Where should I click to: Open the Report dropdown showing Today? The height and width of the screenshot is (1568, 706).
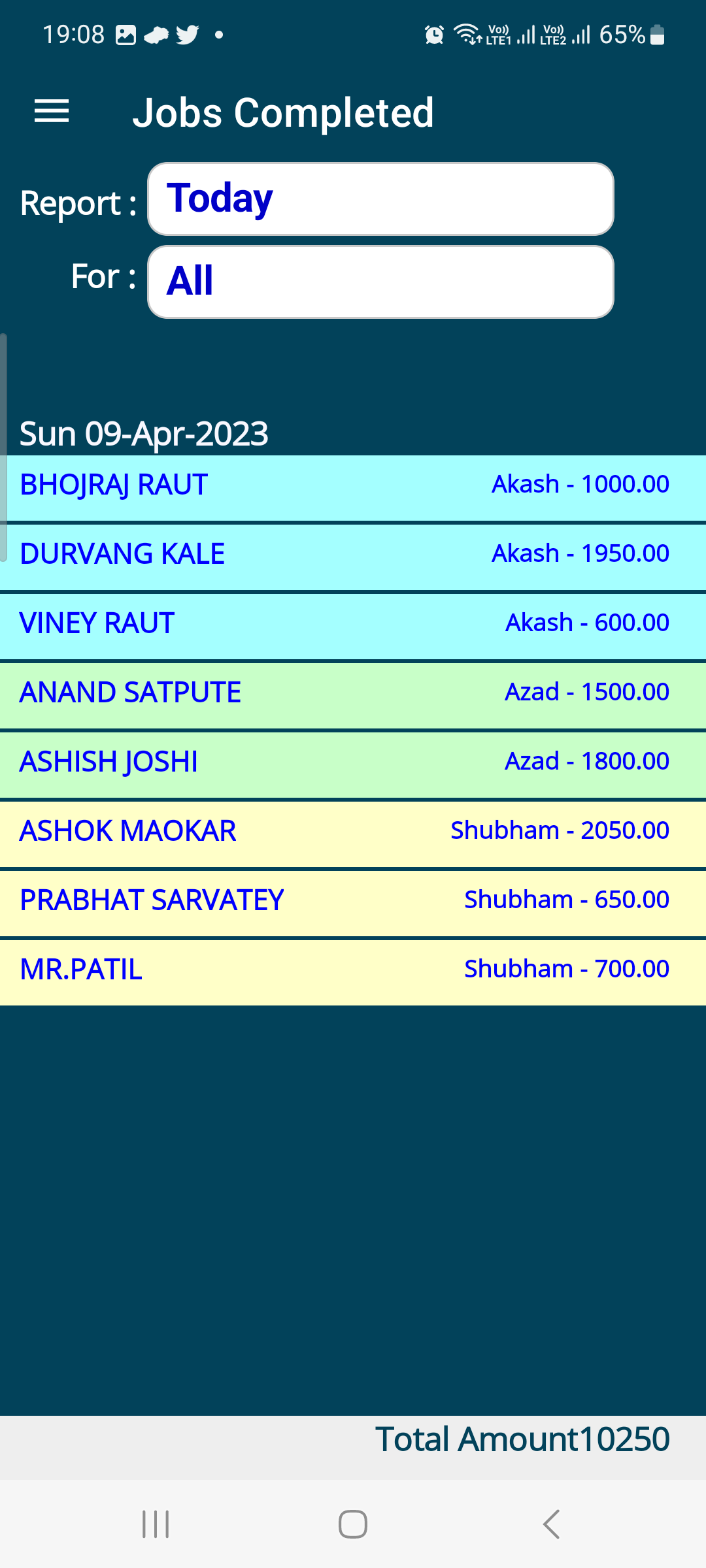pyautogui.click(x=380, y=199)
